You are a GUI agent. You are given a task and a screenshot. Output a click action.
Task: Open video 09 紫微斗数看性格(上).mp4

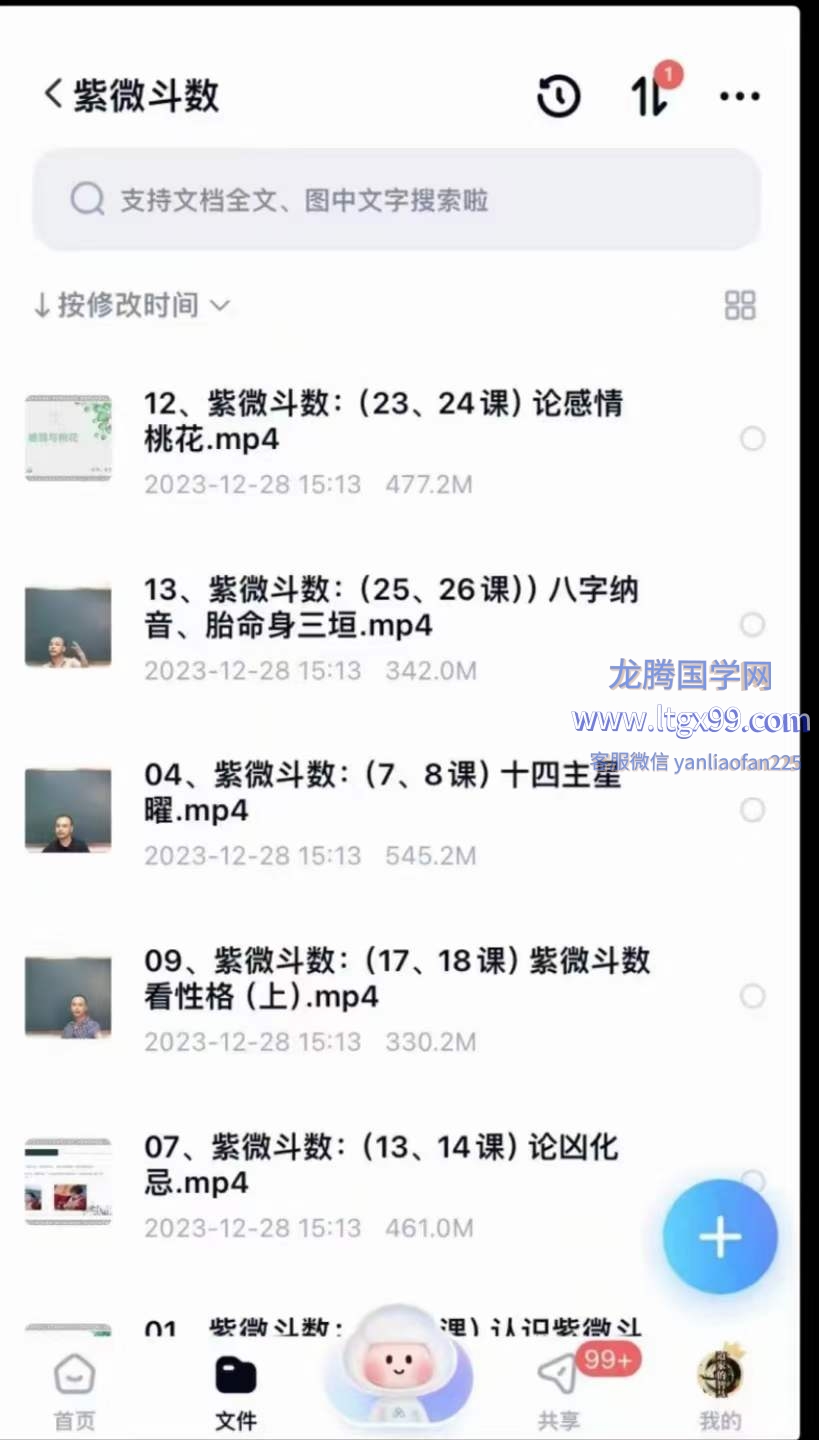pos(396,978)
